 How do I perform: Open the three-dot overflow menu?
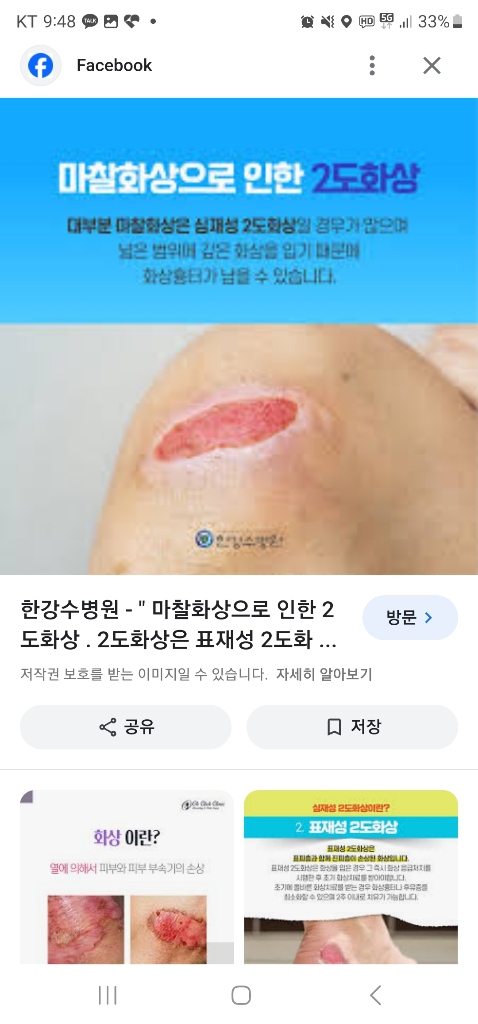point(372,65)
